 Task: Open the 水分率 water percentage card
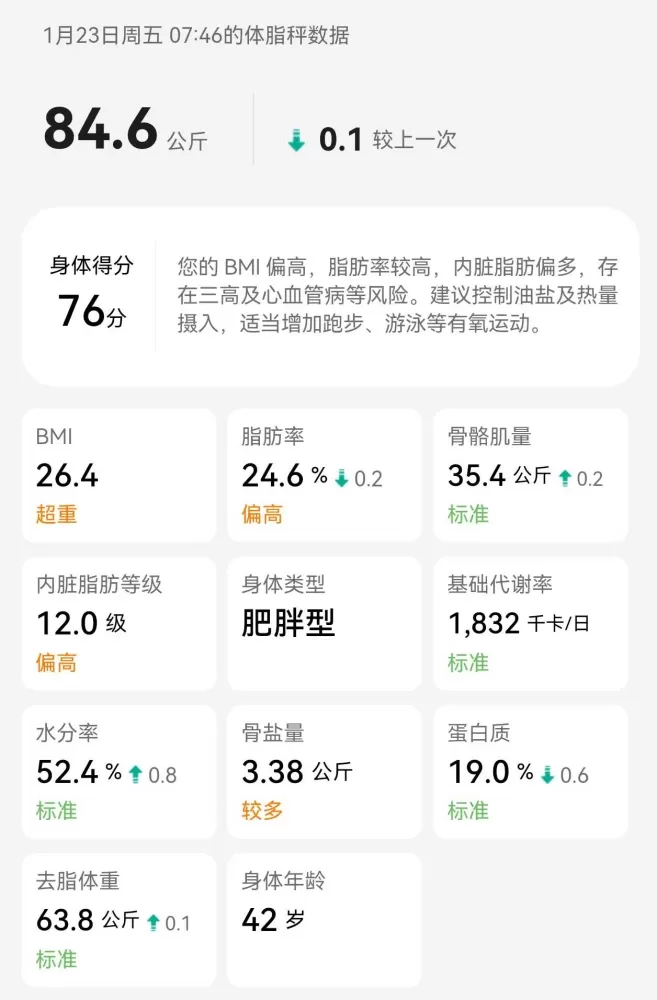click(x=118, y=771)
